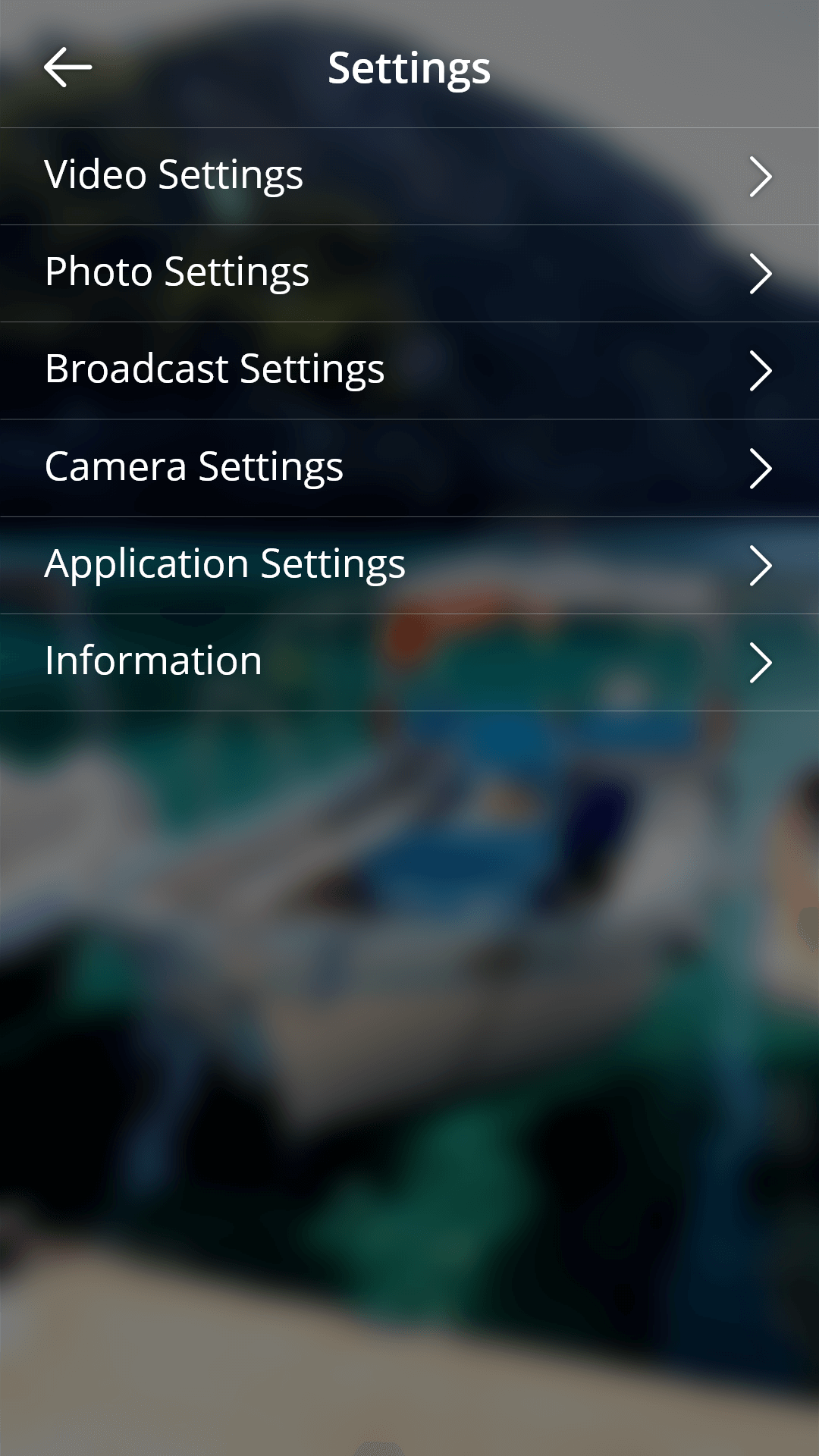Screen dimensions: 819x1456
Task: Click the Broadcast Settings row
Action: (409, 369)
